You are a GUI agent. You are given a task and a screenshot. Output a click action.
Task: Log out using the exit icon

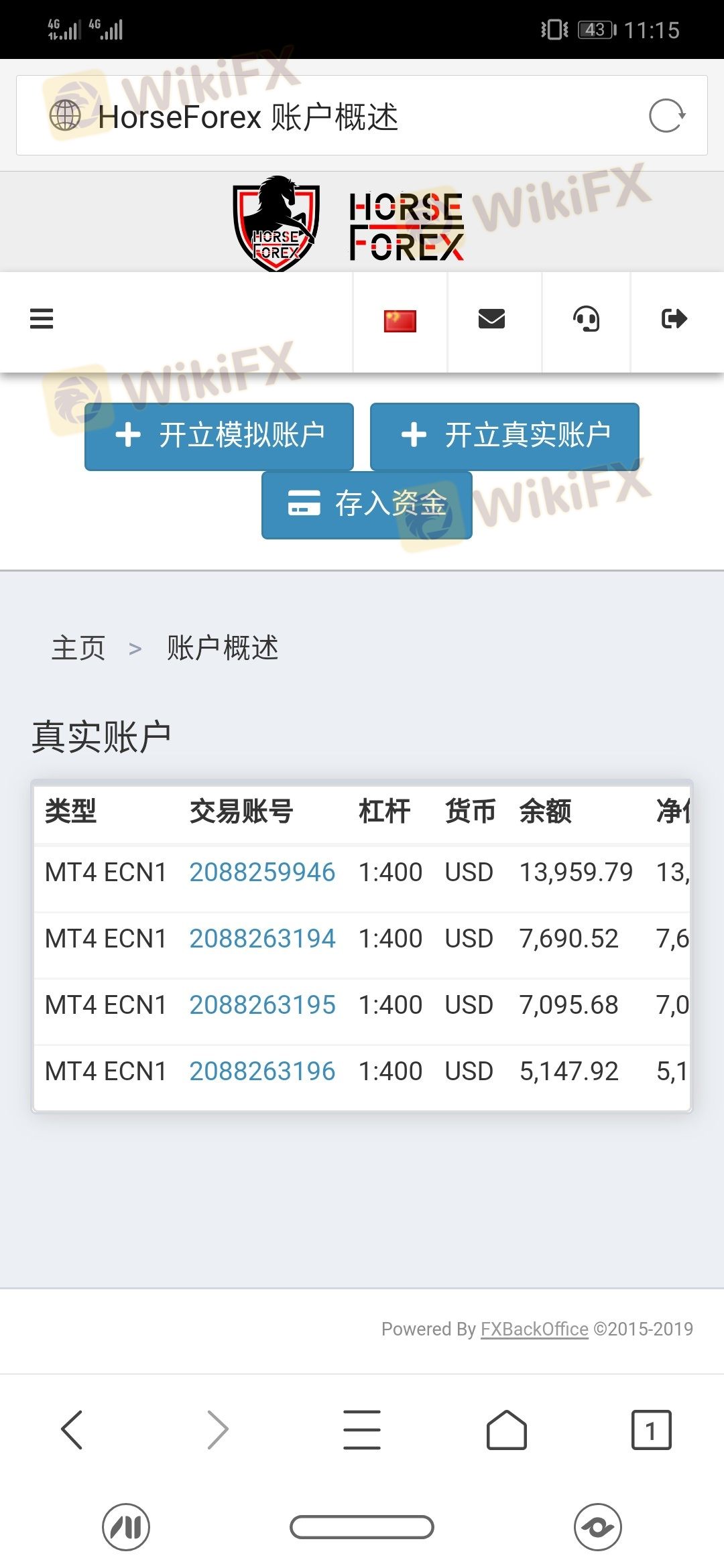tap(674, 318)
